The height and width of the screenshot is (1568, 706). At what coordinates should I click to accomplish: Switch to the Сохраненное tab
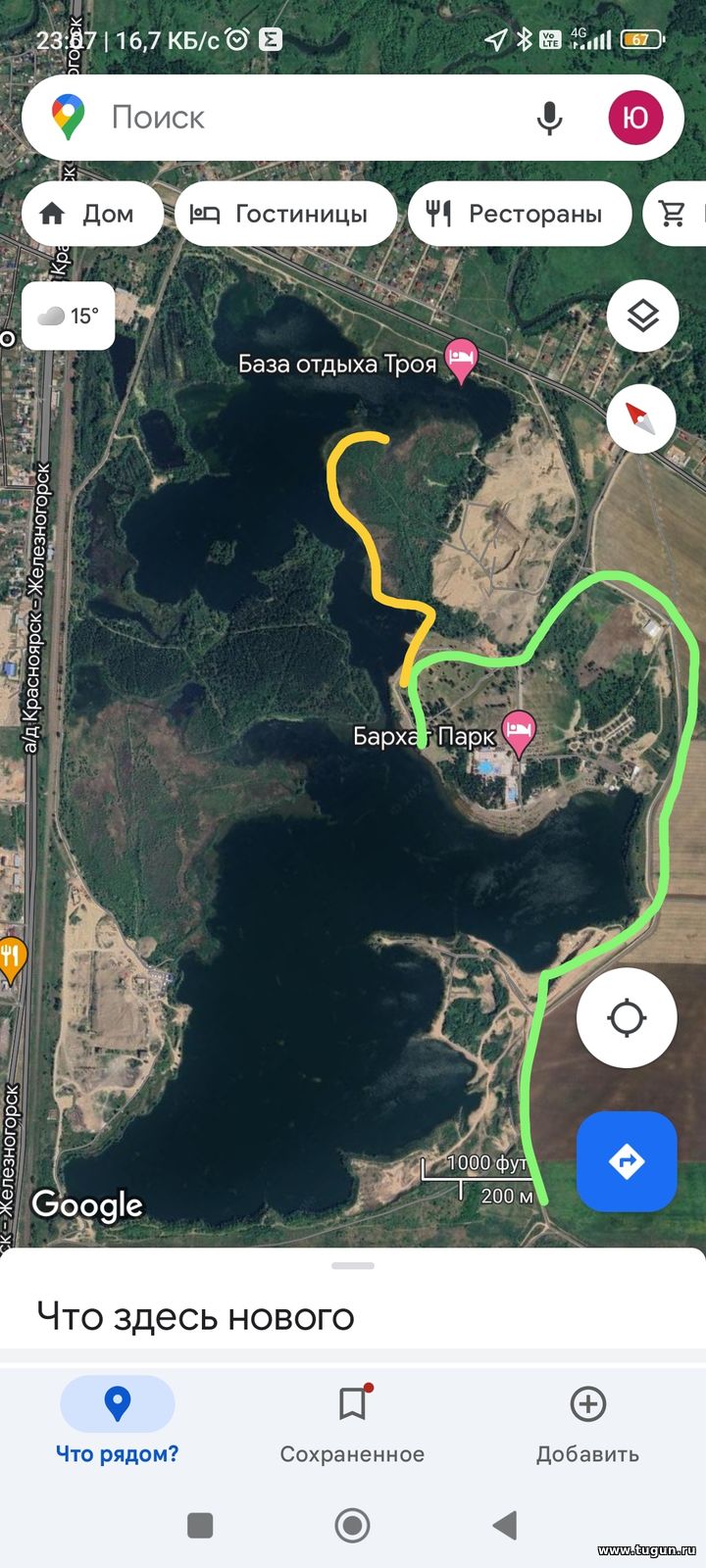[352, 1421]
